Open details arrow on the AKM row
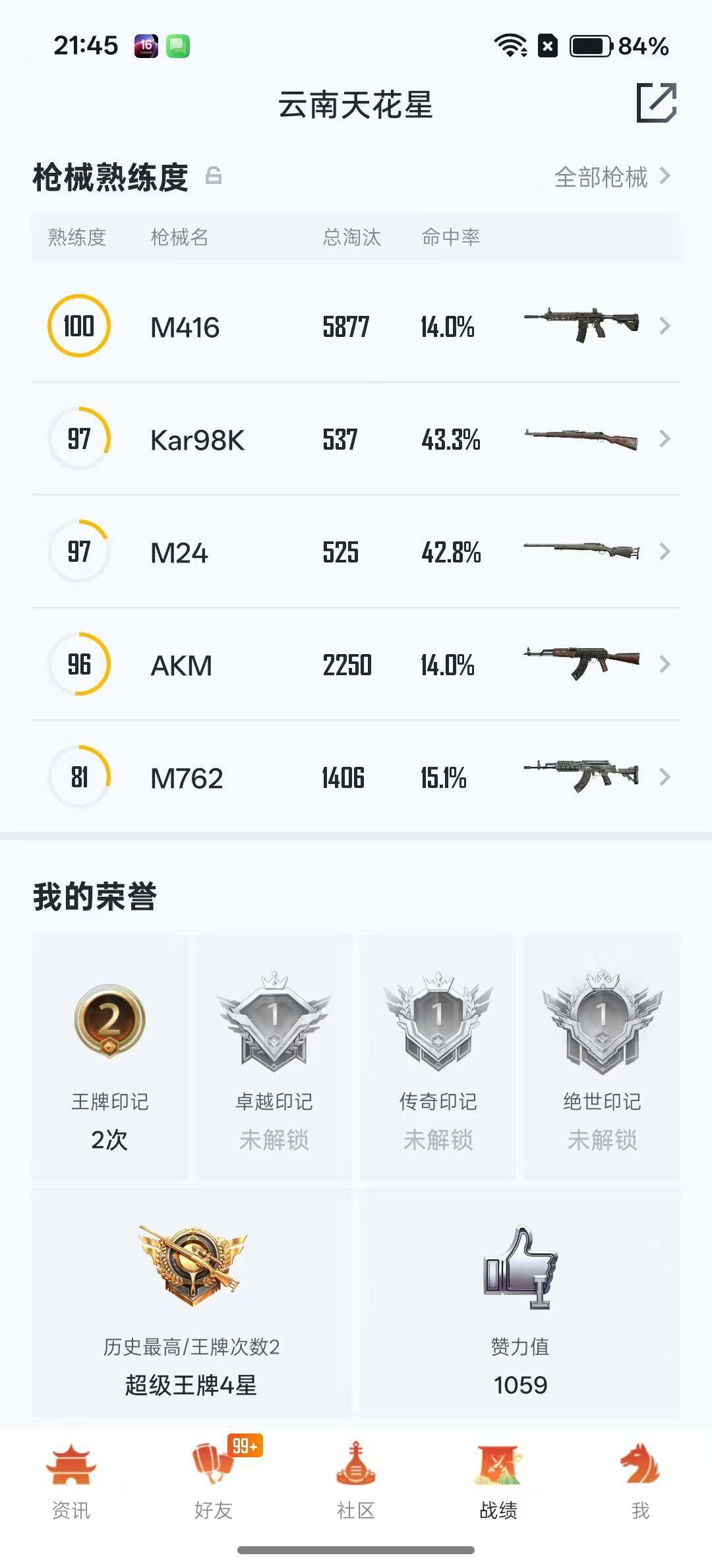This screenshot has width=712, height=1568. tap(665, 665)
